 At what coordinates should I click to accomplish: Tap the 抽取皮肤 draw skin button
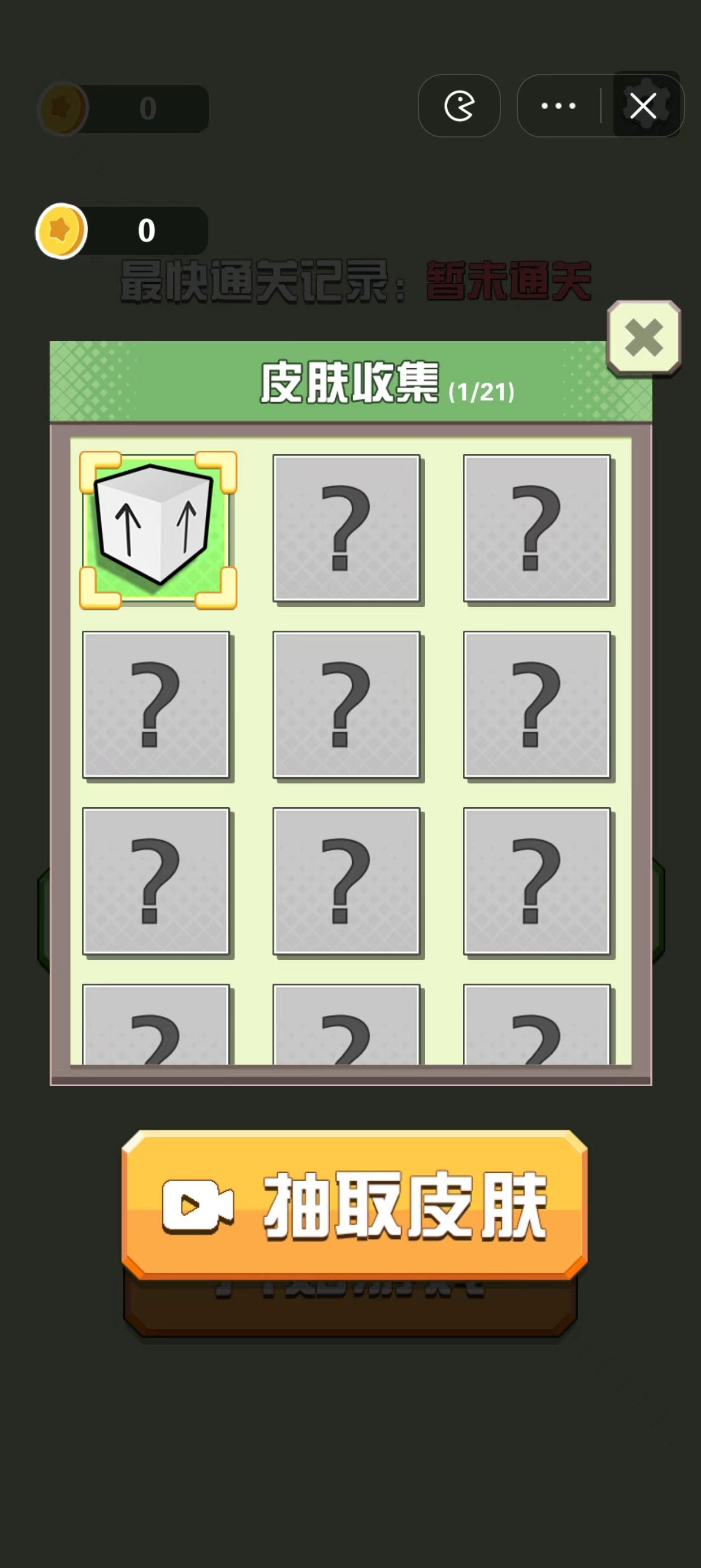(x=354, y=1205)
